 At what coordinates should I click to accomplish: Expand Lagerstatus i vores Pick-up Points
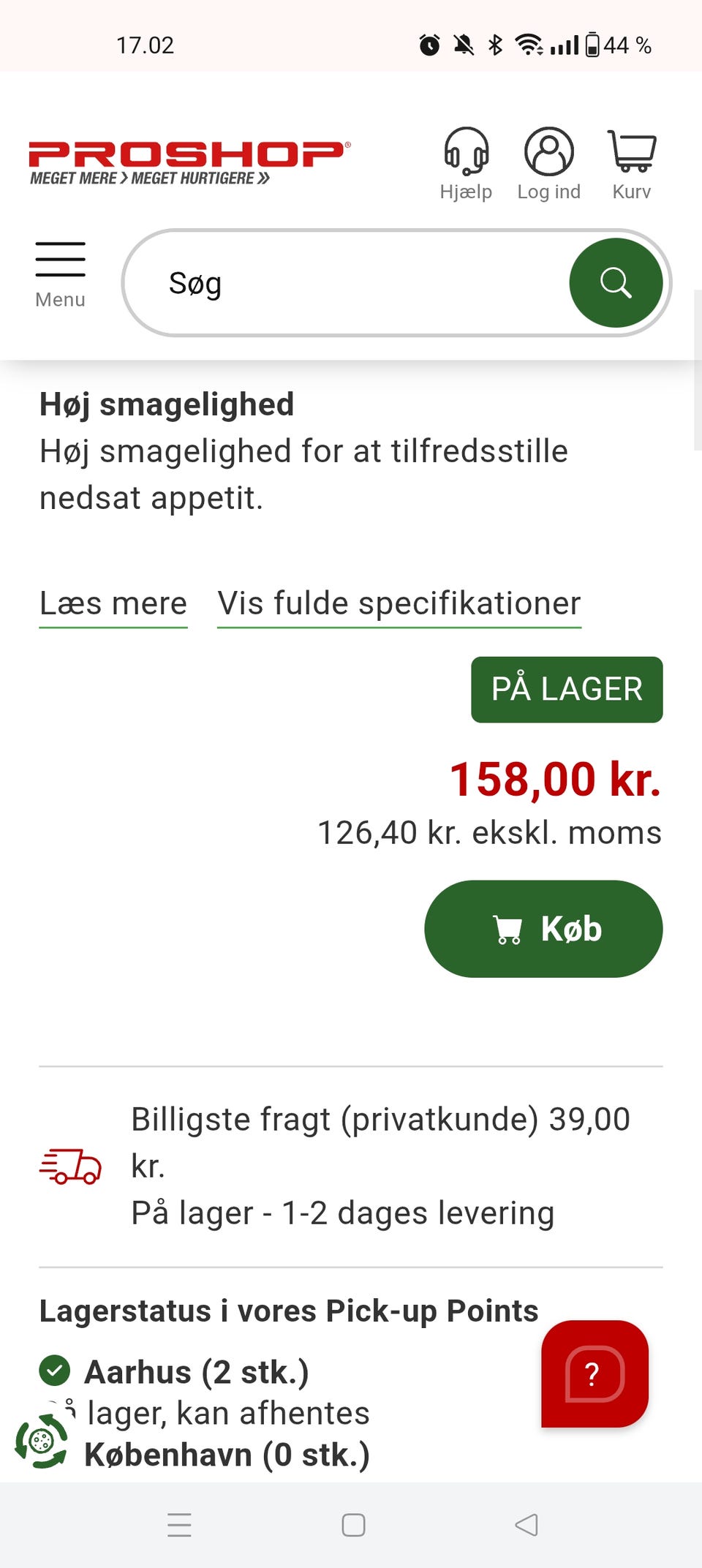[x=288, y=1311]
